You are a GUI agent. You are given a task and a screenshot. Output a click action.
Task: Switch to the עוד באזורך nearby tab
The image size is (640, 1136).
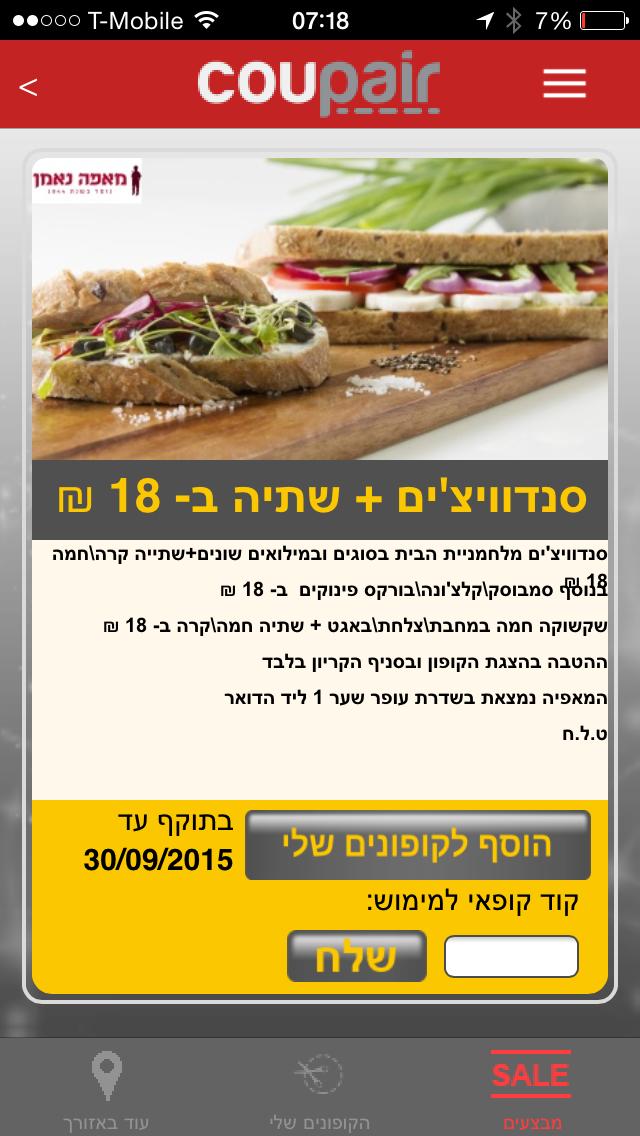107,1089
